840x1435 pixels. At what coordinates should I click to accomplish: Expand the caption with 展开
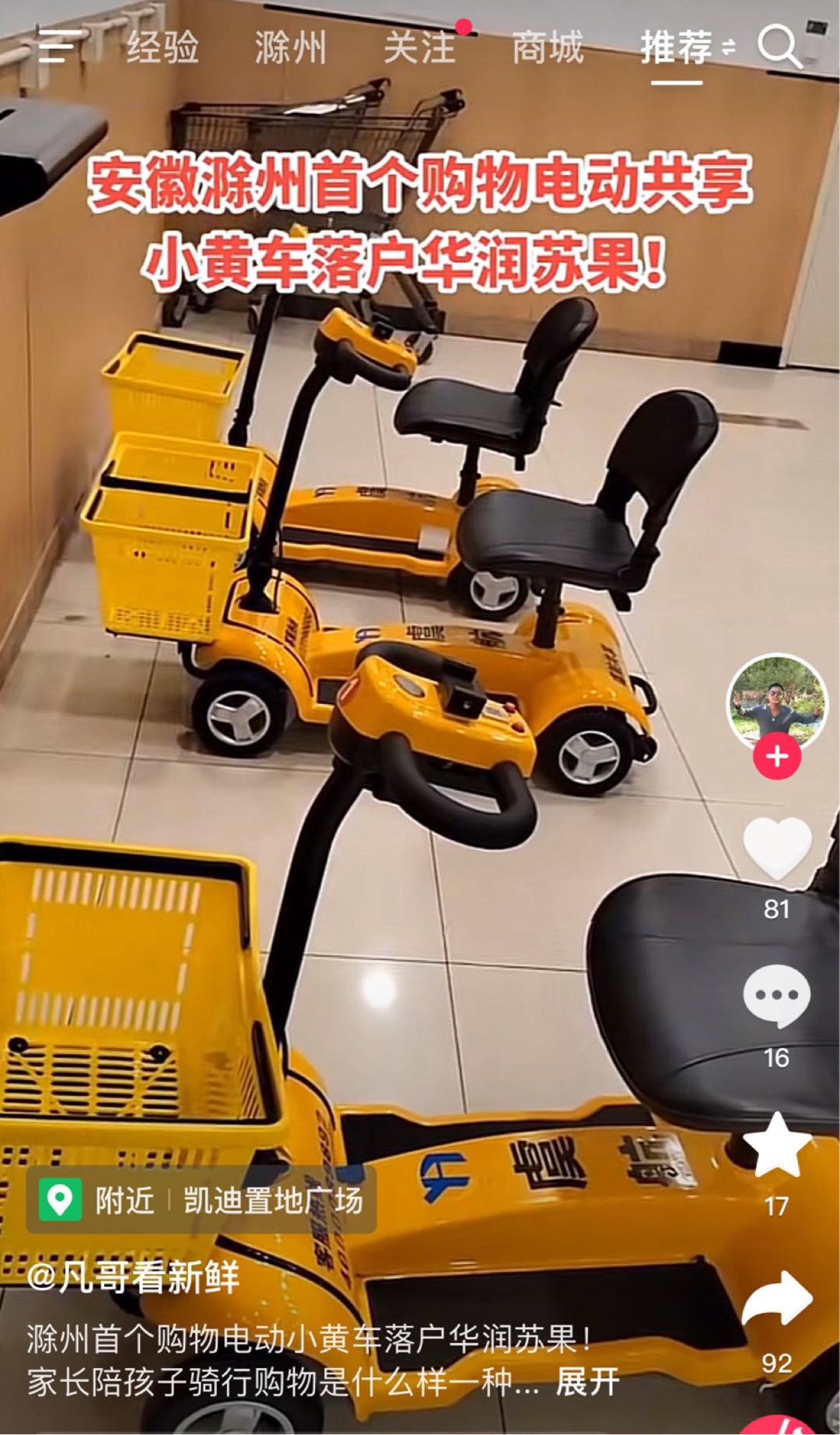click(587, 1382)
